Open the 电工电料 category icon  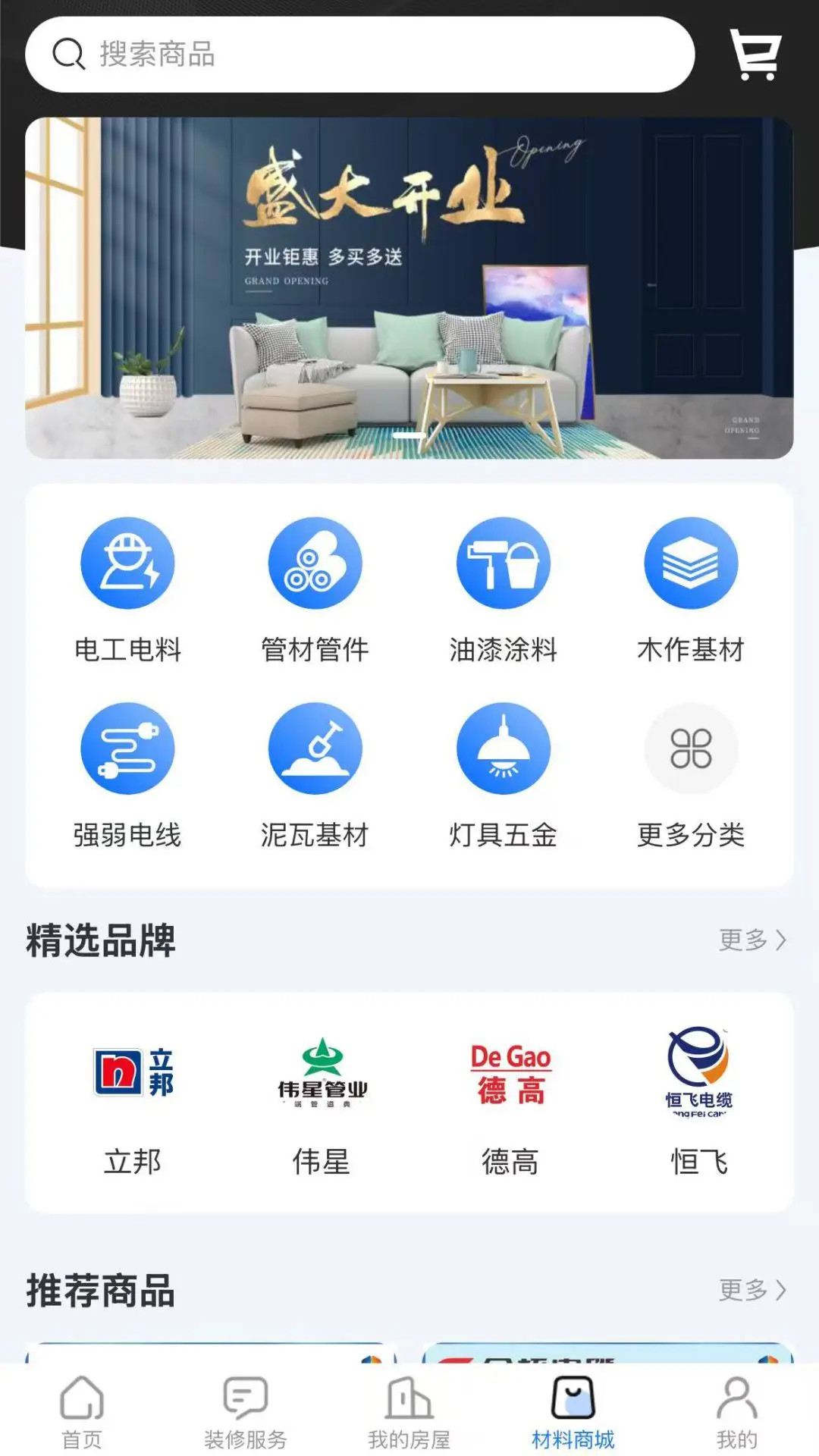[129, 564]
